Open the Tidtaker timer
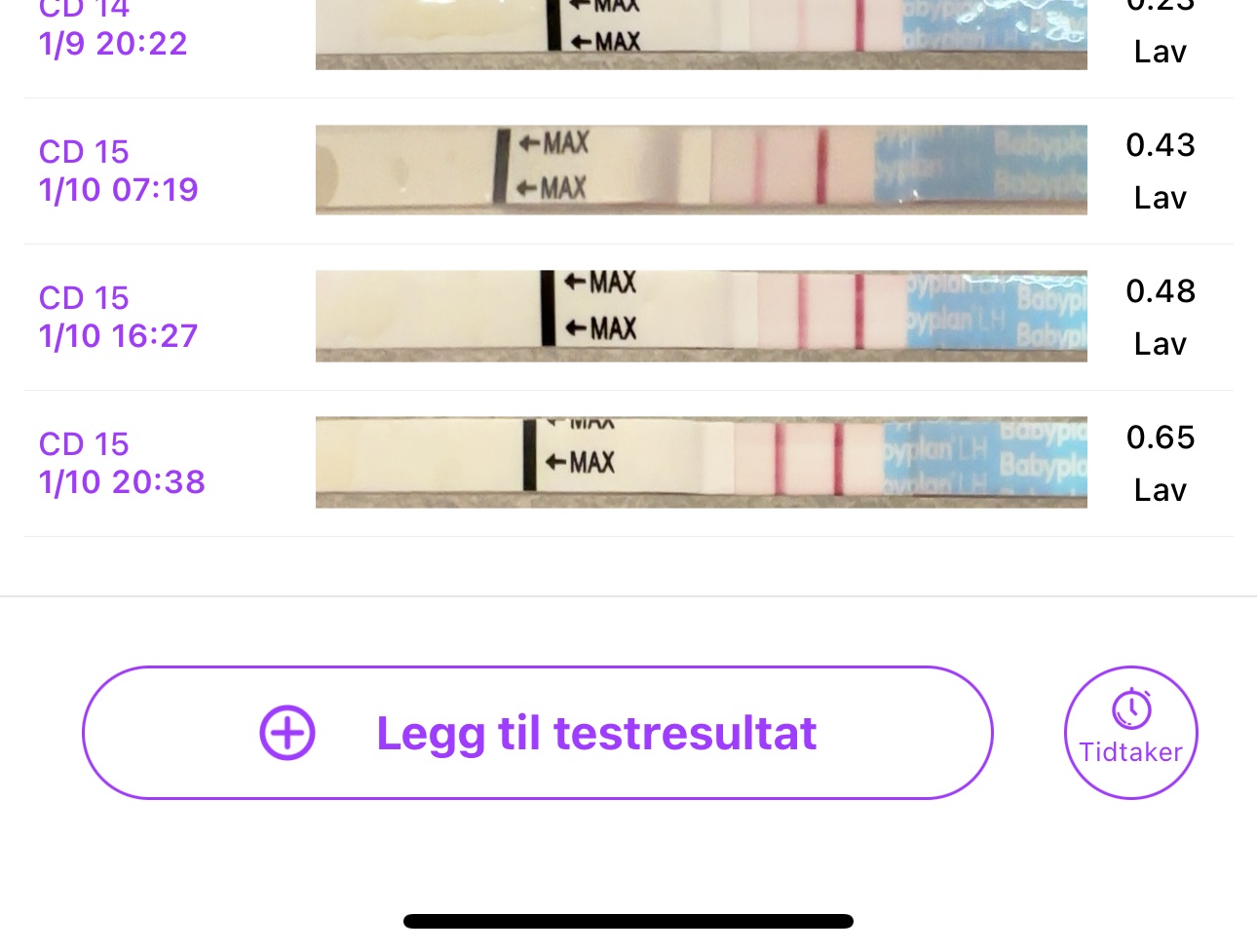 tap(1130, 733)
